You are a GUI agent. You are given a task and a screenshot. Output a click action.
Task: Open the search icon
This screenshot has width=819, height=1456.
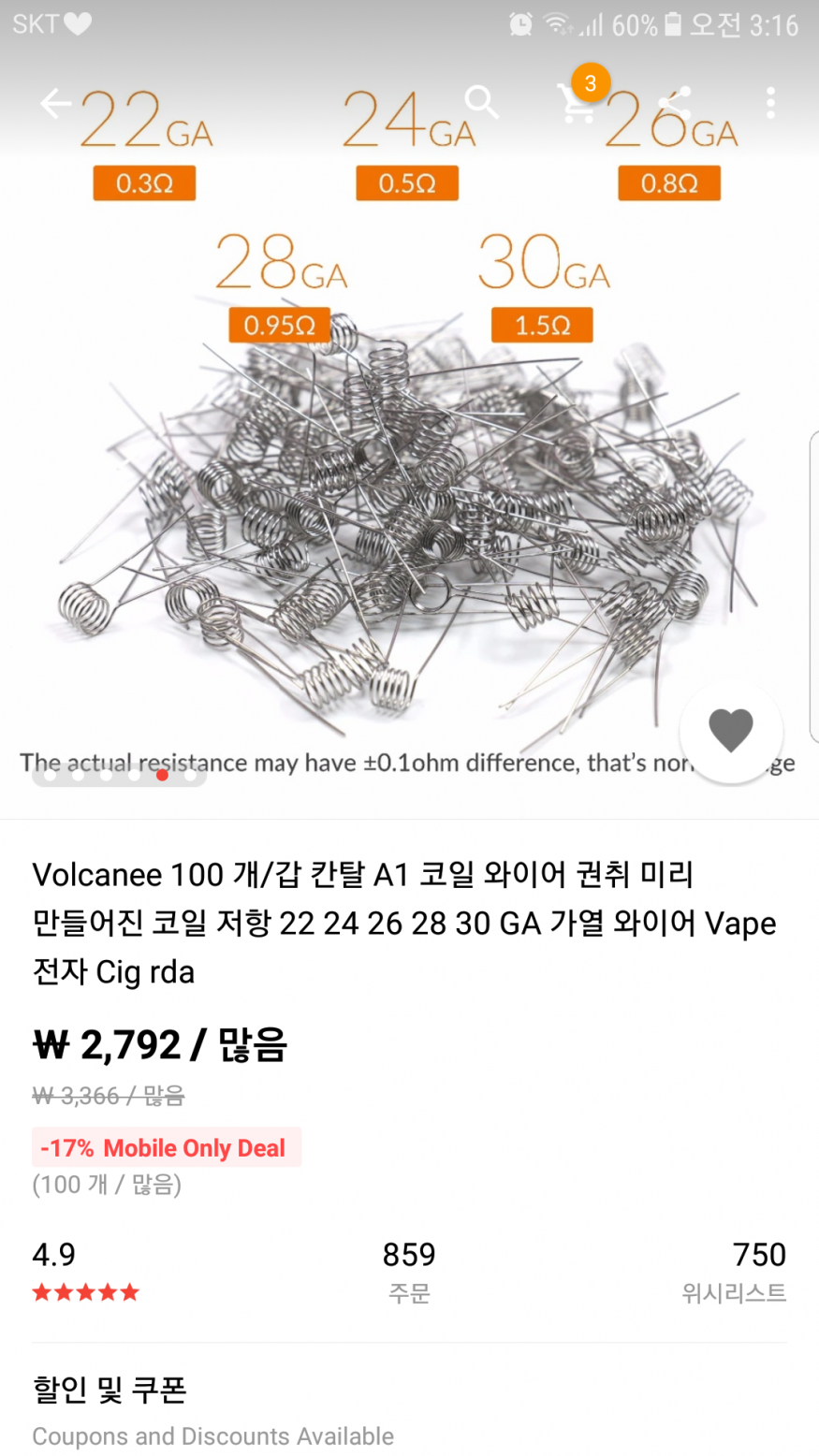(x=481, y=102)
